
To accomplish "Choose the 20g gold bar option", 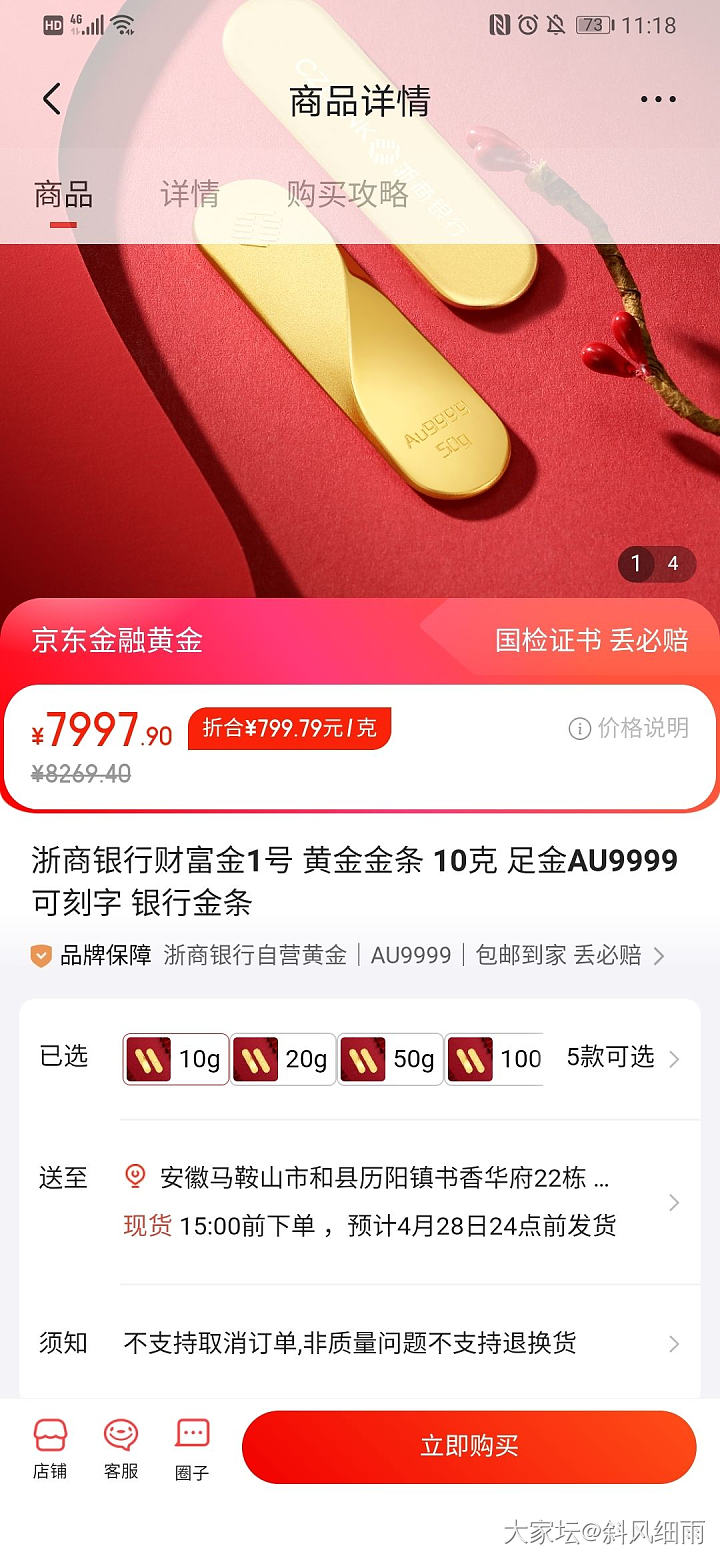I will 284,1059.
